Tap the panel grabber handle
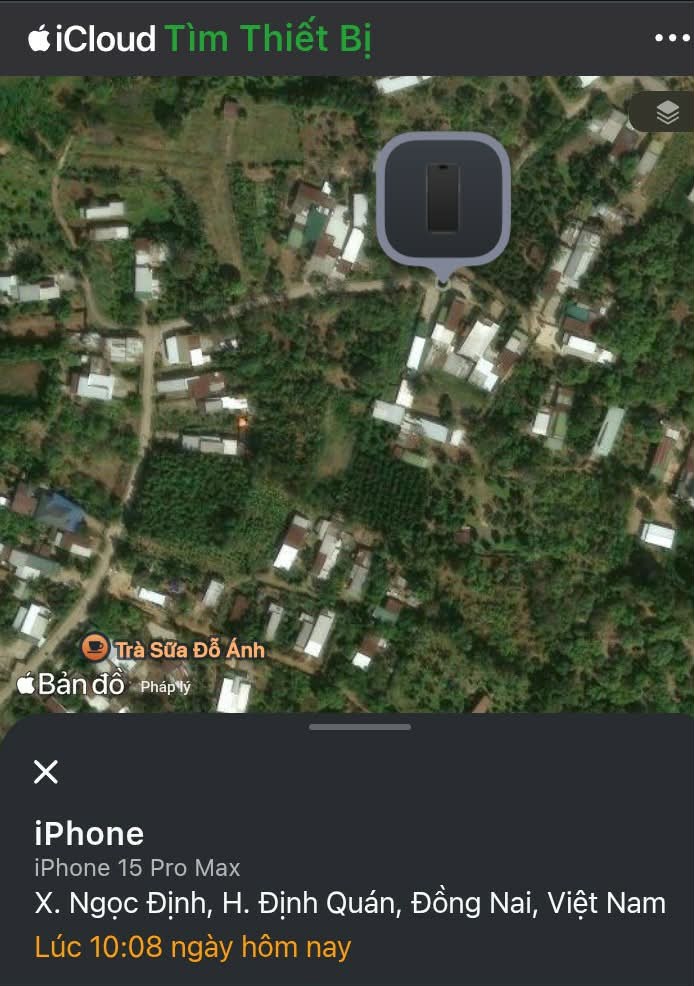Screen dimensions: 694x986 359,727
